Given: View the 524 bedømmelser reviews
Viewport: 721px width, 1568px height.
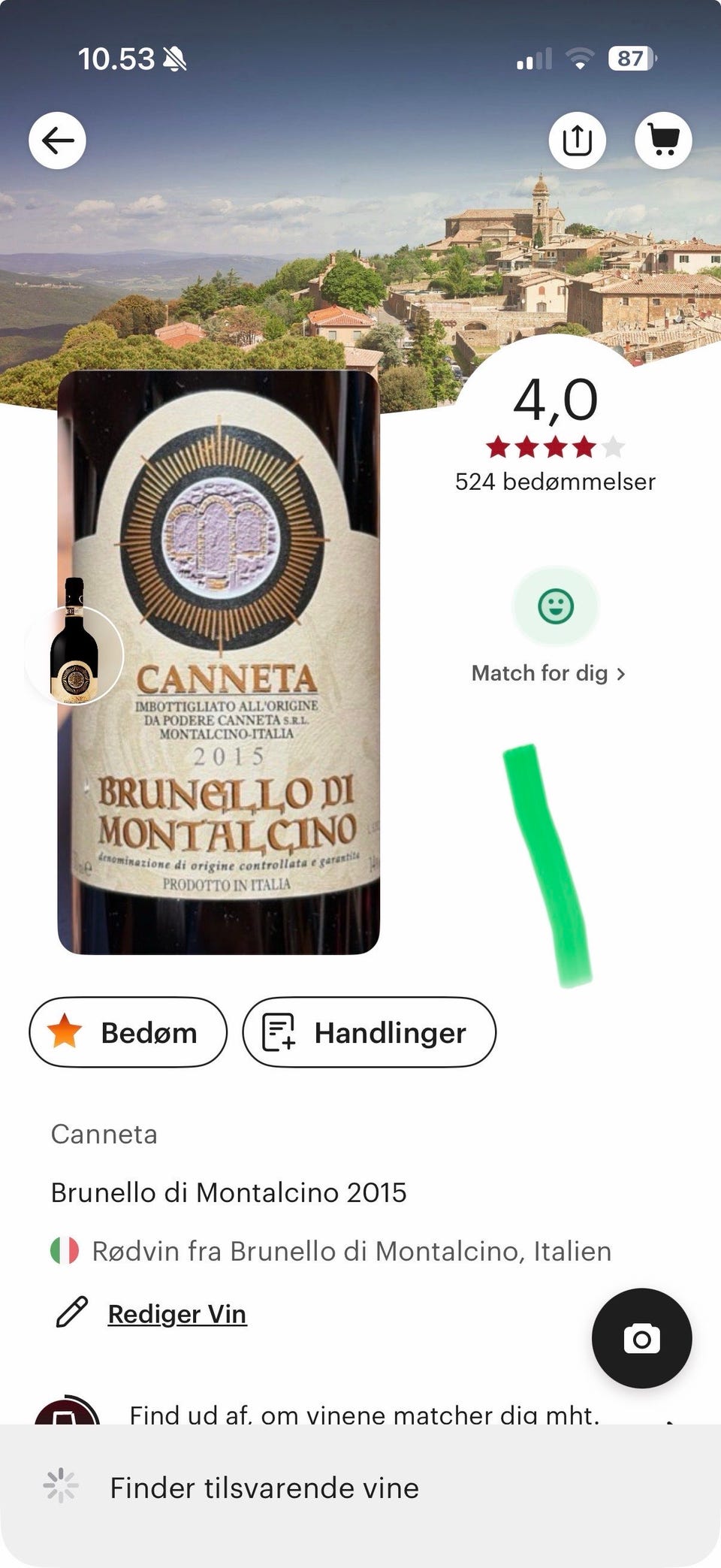Looking at the screenshot, I should click(555, 481).
